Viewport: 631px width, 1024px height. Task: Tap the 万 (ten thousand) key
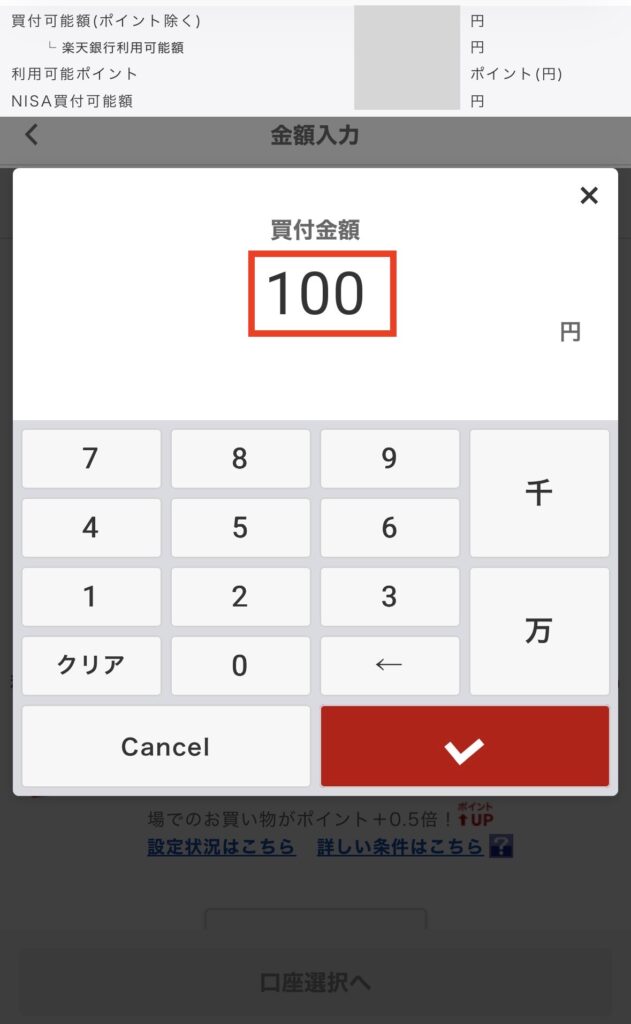[539, 631]
